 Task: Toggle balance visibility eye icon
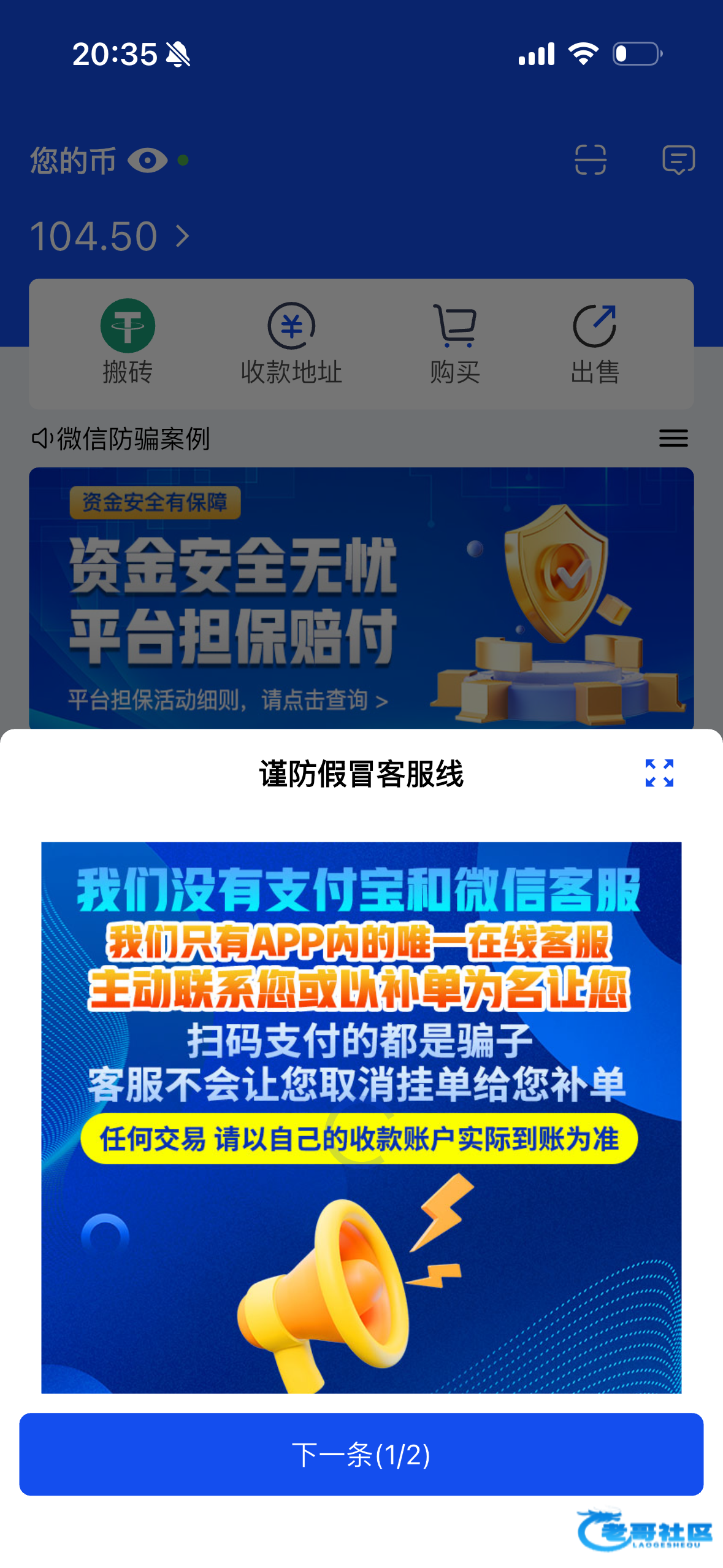tap(147, 161)
